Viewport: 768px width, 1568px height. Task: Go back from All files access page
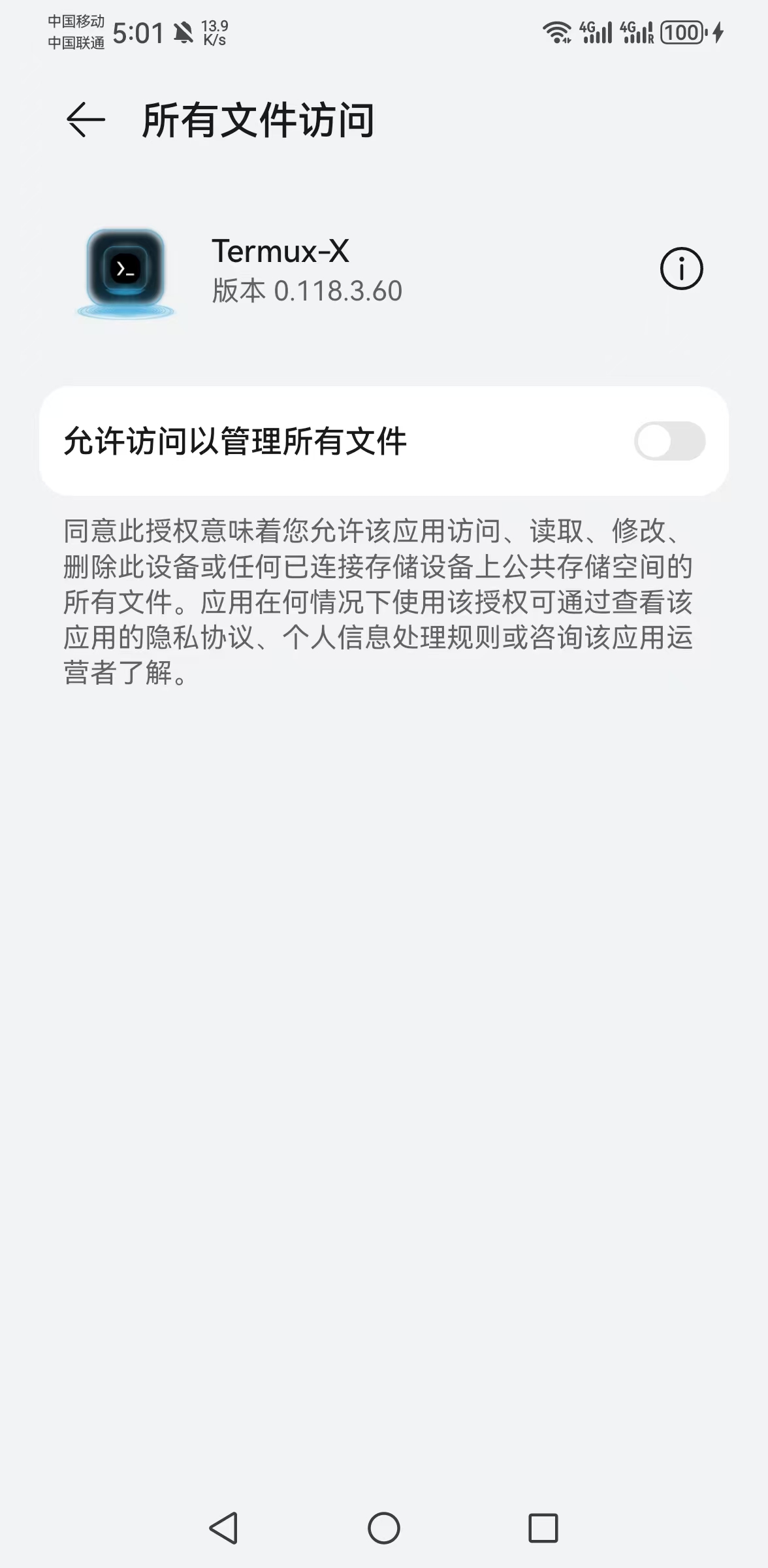pos(86,120)
